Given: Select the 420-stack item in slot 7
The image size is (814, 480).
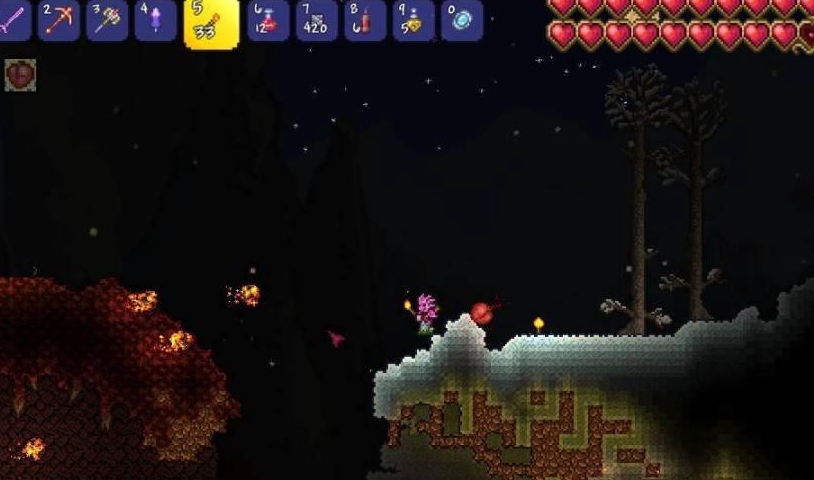Looking at the screenshot, I should click(316, 20).
